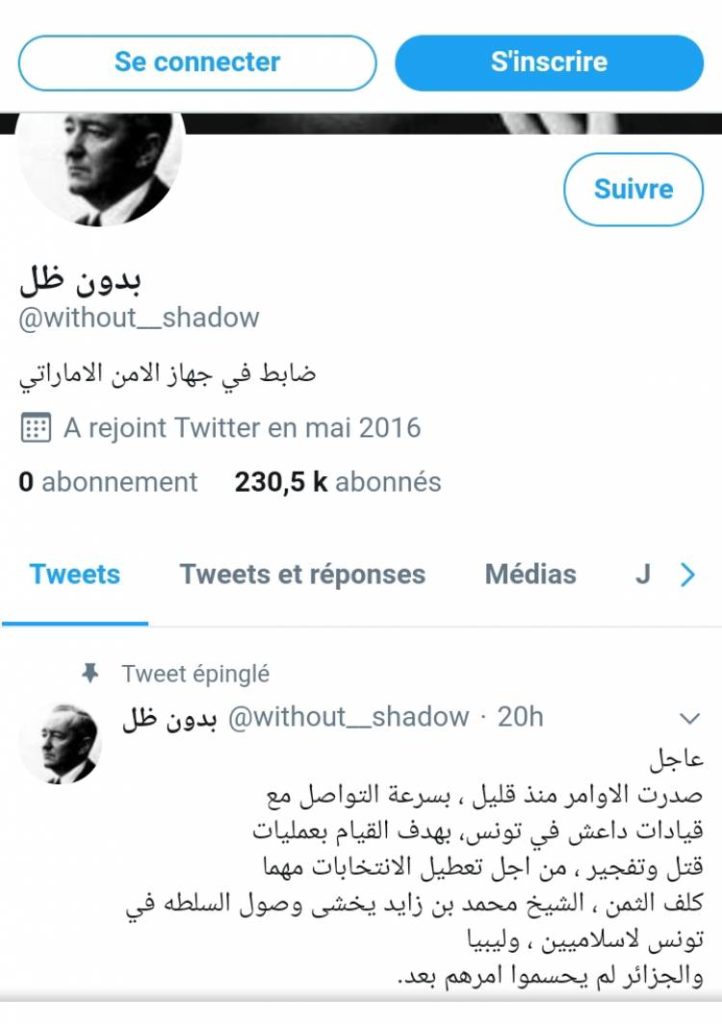View the 230,5 k abonnés list
Viewport: 722px width, 1024px height.
pos(337,482)
